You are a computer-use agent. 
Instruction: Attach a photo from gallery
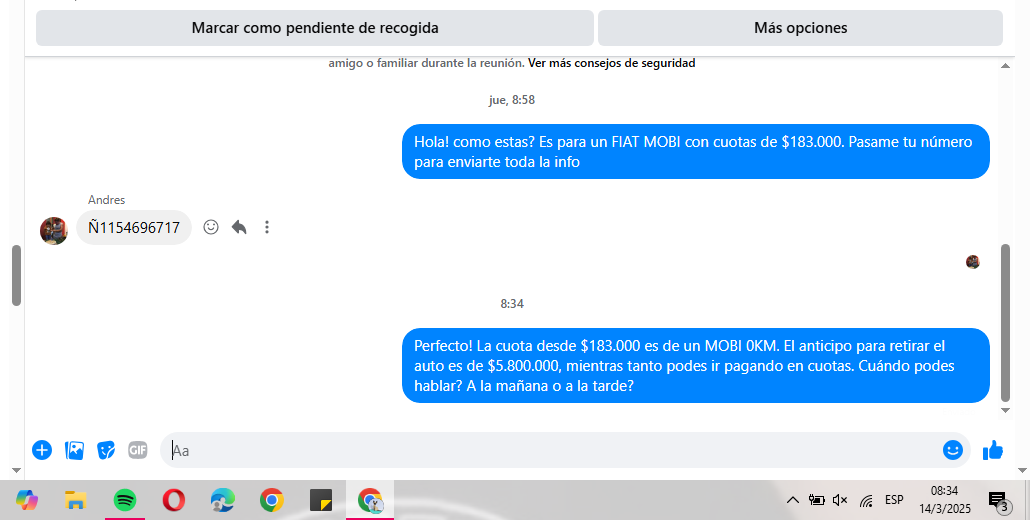(74, 450)
